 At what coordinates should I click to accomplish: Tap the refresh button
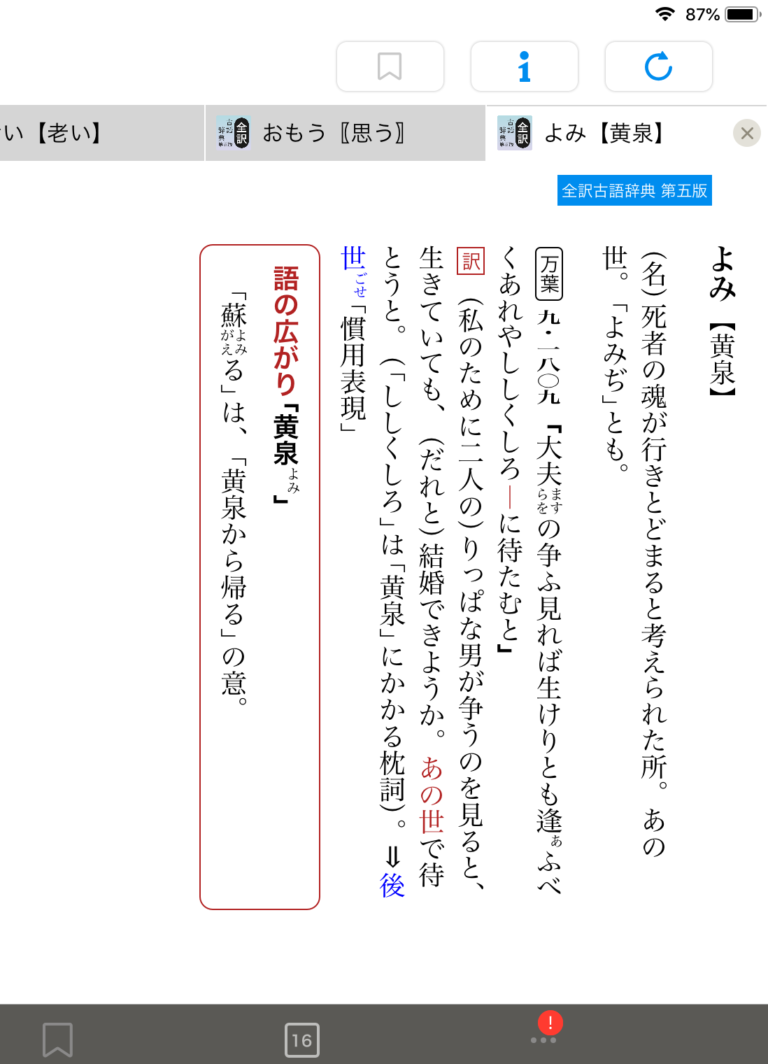(658, 67)
